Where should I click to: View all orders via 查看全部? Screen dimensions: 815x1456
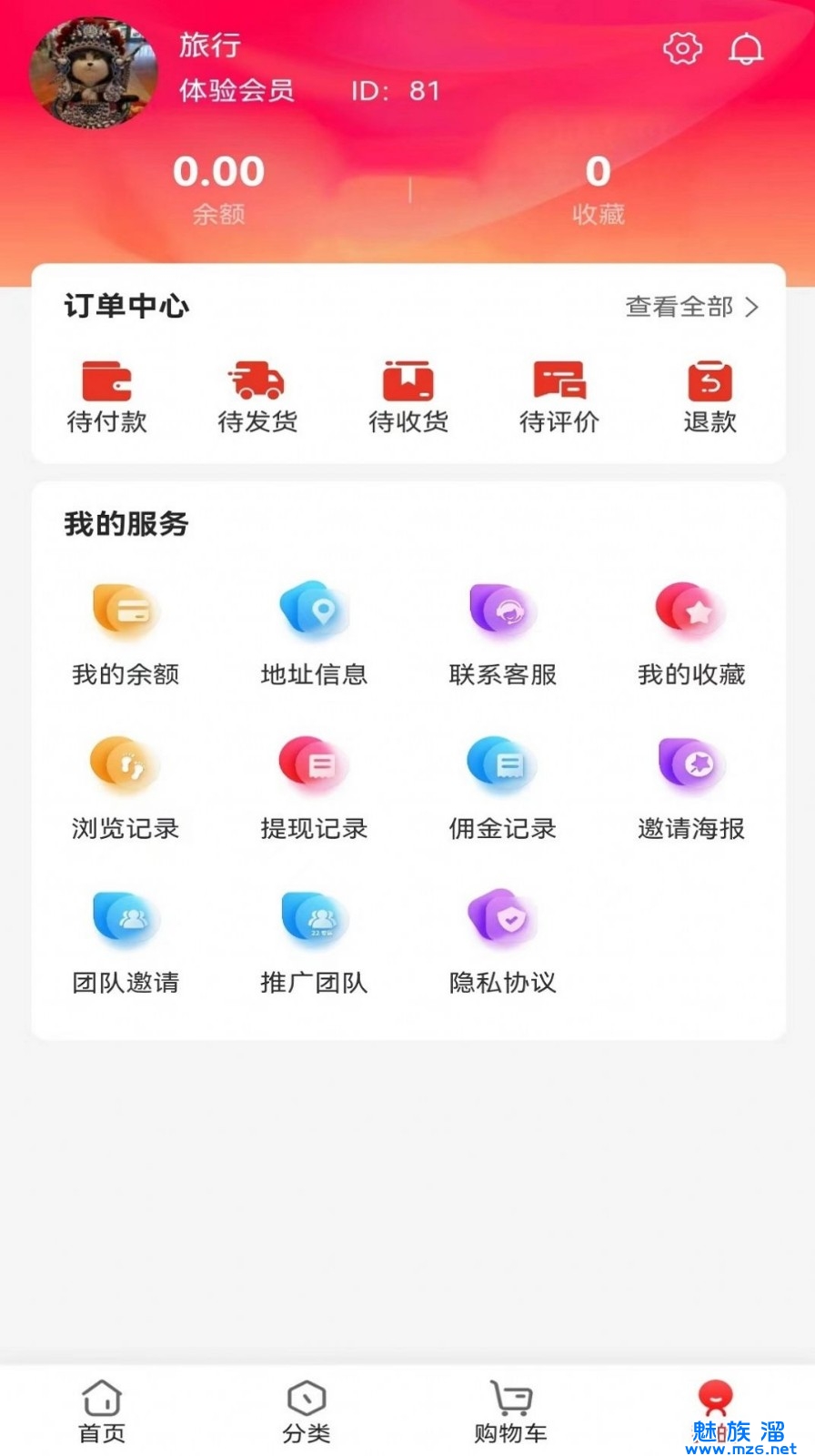(691, 308)
